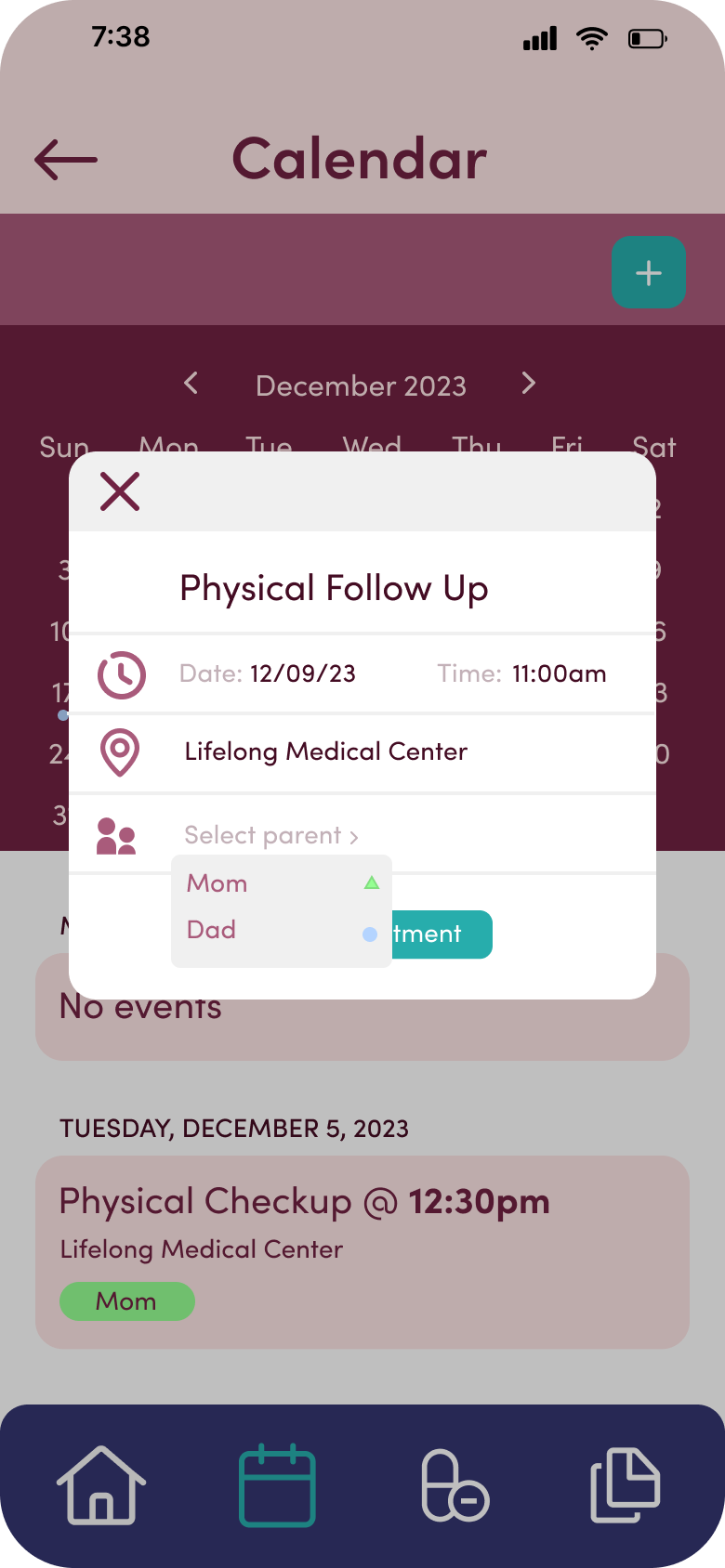725x1568 pixels.
Task: Choose Dad from the parent dropdown
Action: 282,930
